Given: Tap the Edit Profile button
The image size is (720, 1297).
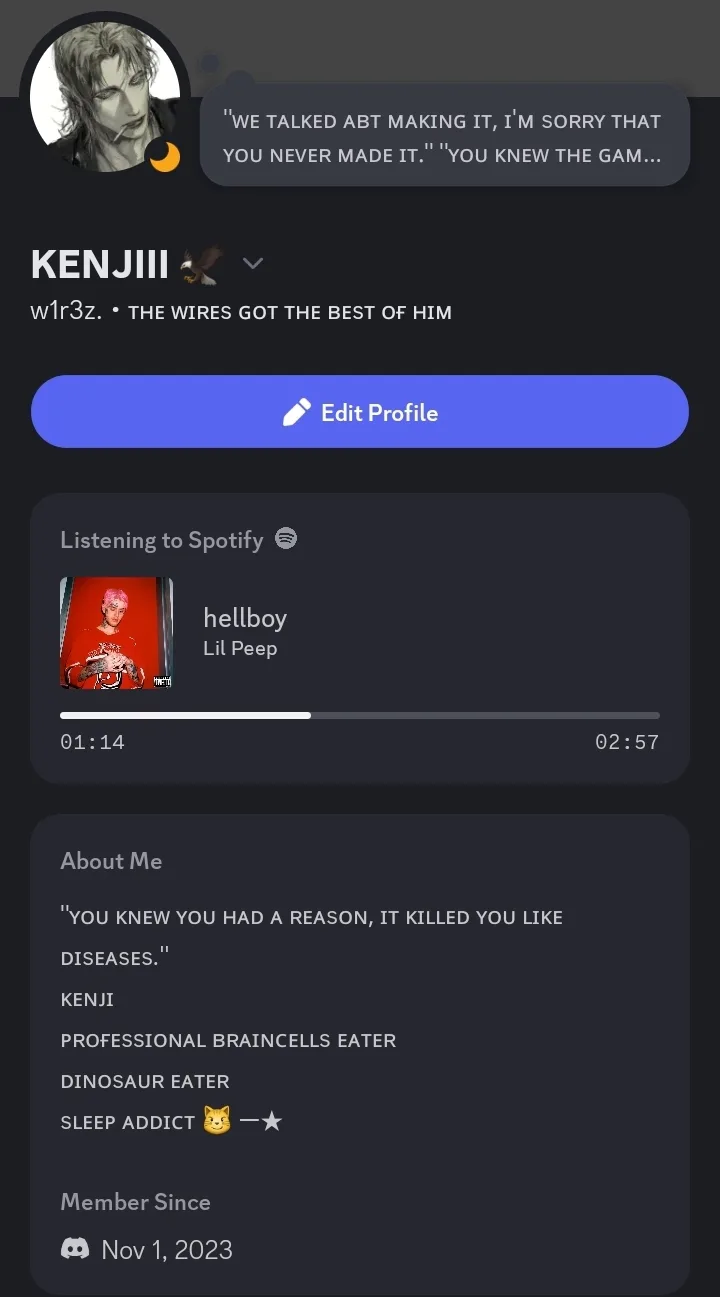Looking at the screenshot, I should pyautogui.click(x=360, y=412).
